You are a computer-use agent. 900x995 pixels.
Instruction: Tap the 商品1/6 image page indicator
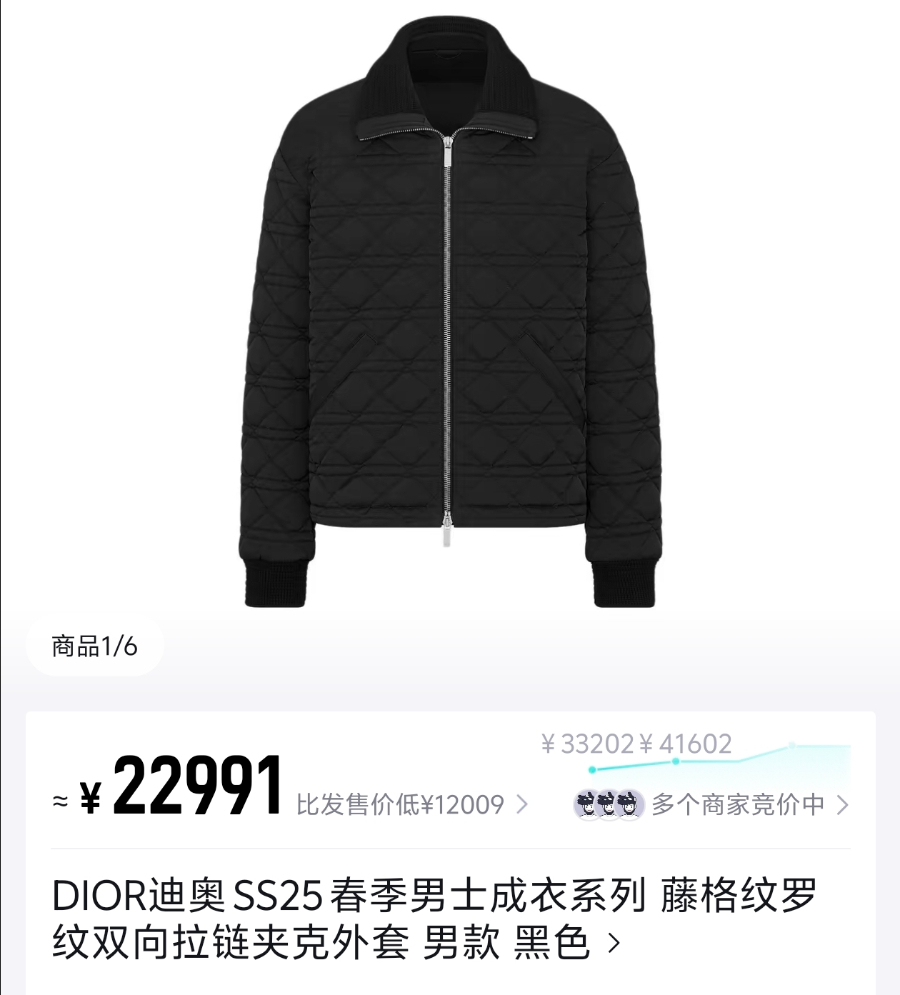(x=95, y=646)
